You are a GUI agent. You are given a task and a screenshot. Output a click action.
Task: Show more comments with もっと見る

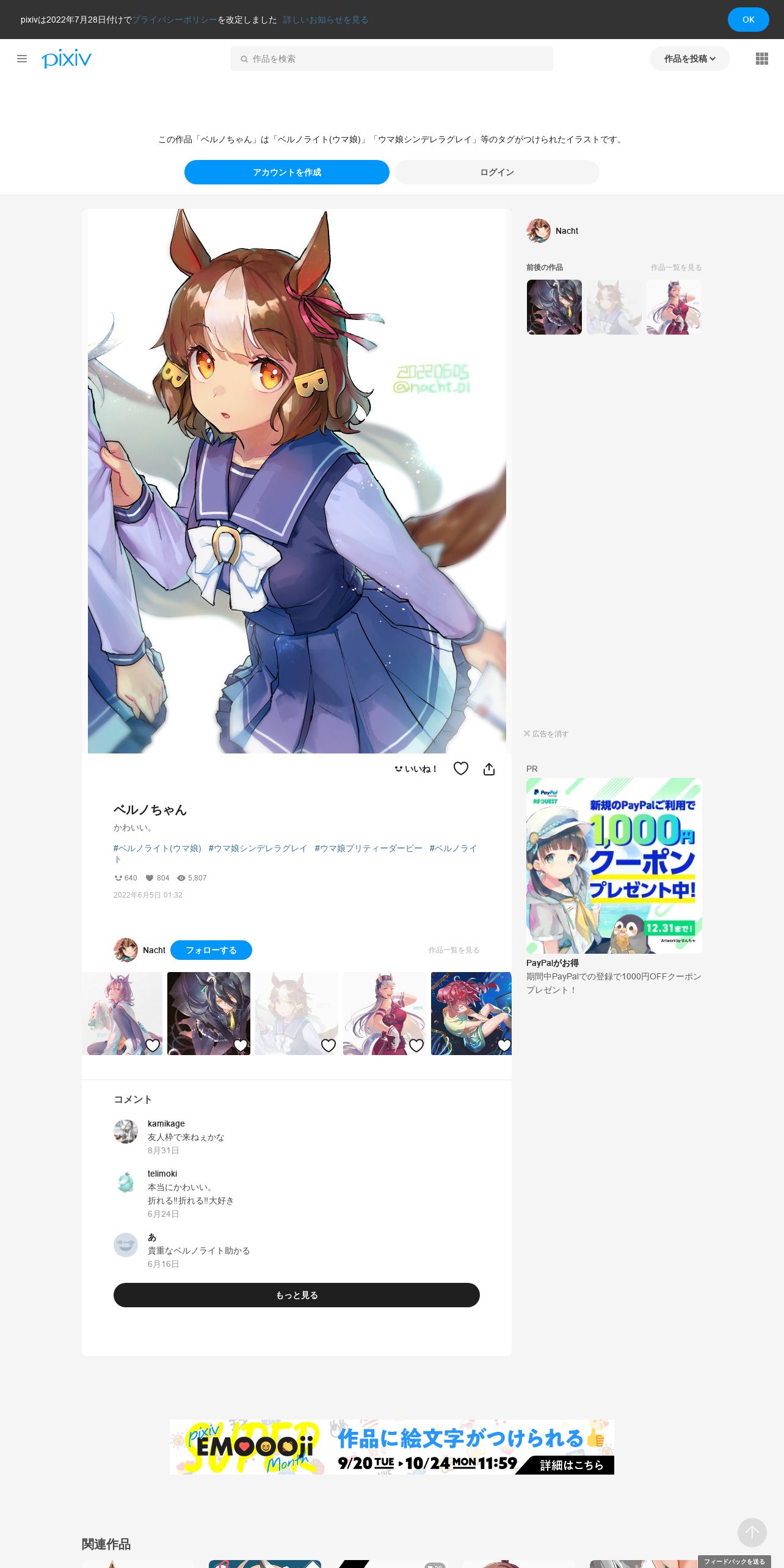pos(297,1295)
